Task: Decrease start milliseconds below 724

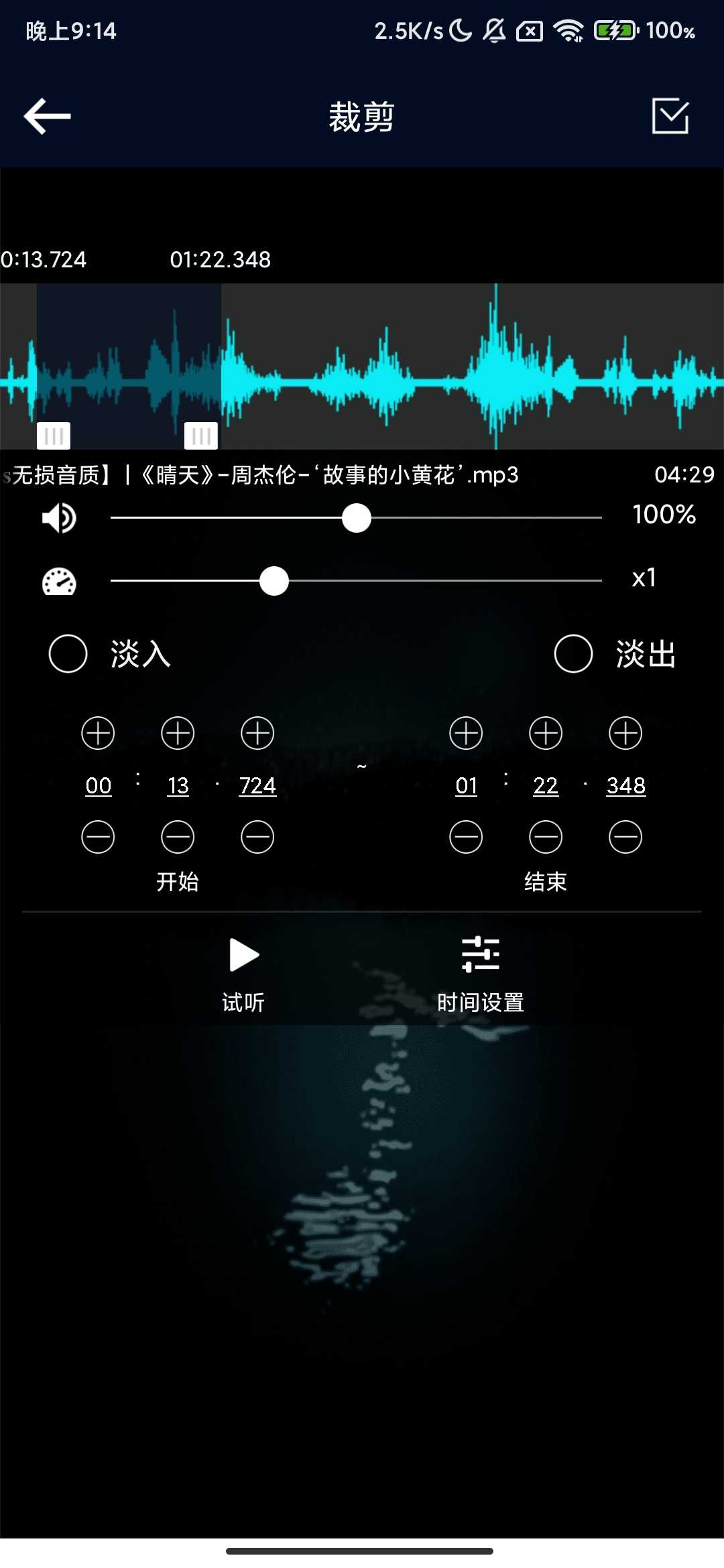Action: tap(257, 837)
